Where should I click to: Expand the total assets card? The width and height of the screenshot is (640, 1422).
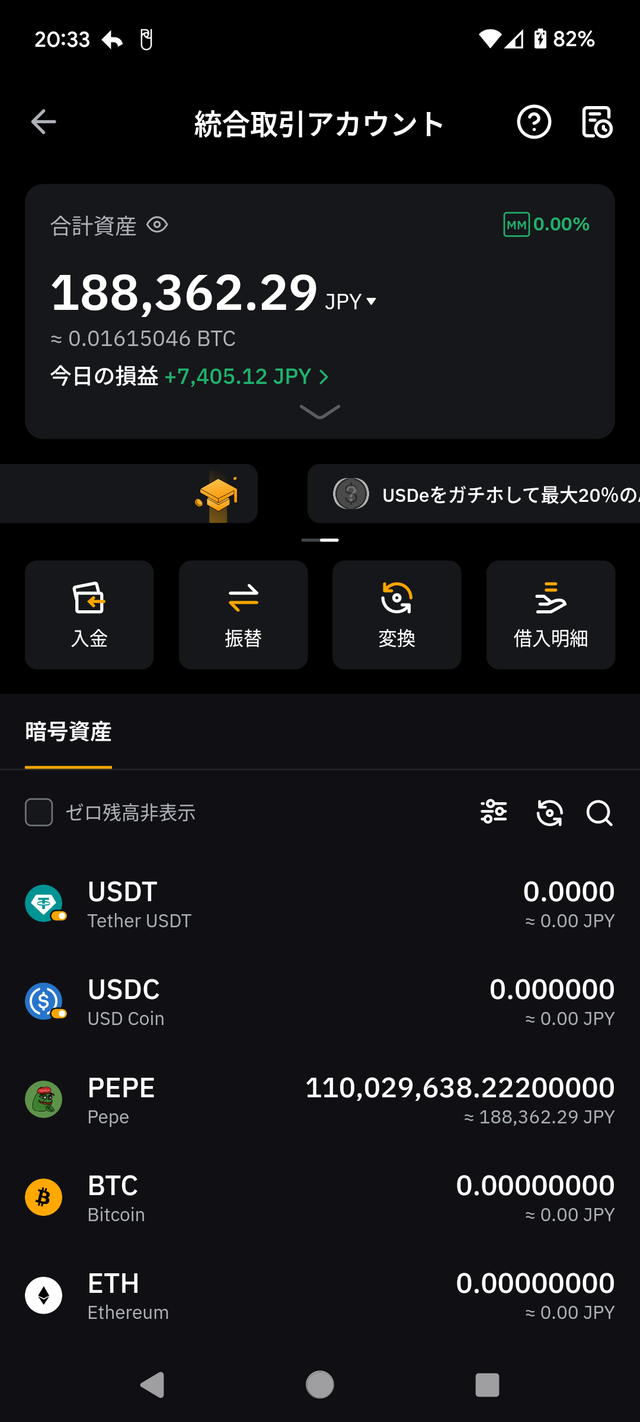(320, 411)
